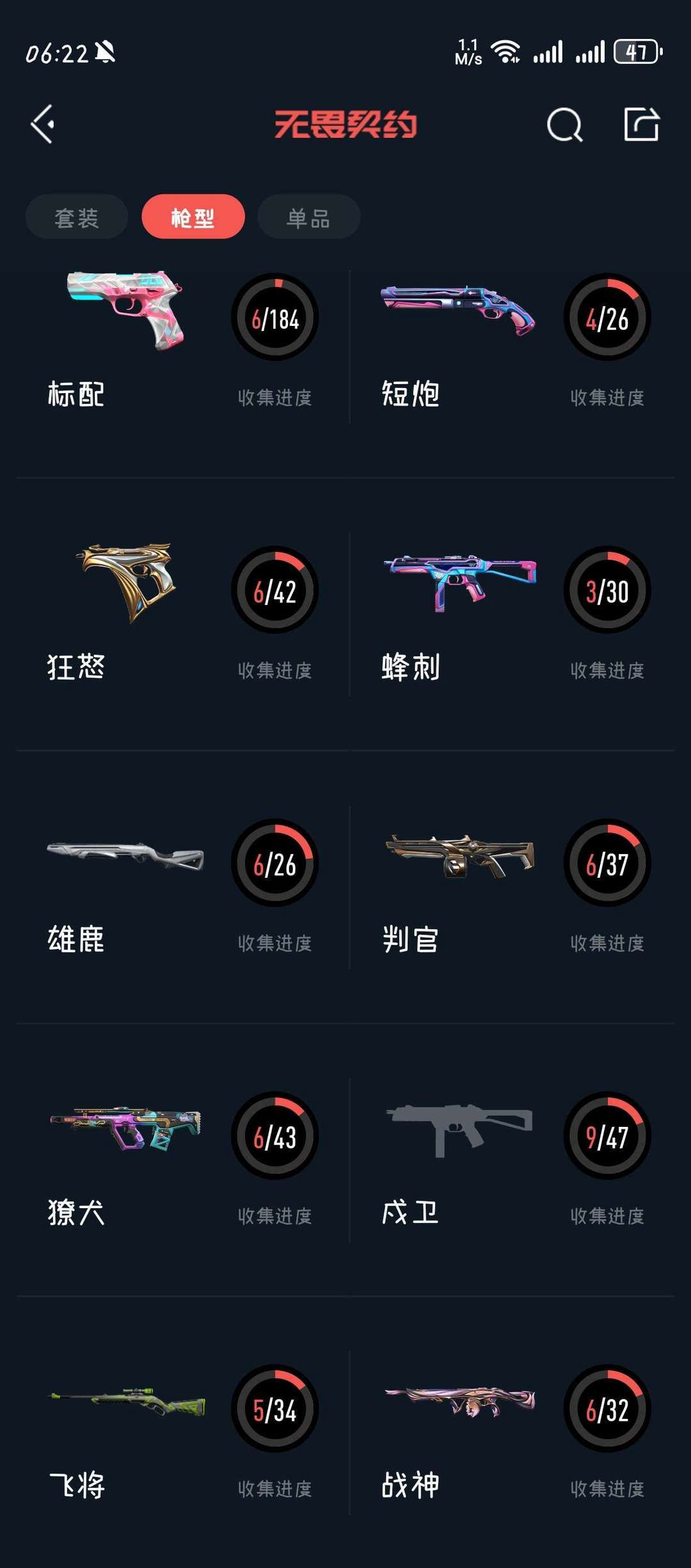Share this page via the share icon
Viewport: 691px width, 1568px height.
tap(641, 124)
